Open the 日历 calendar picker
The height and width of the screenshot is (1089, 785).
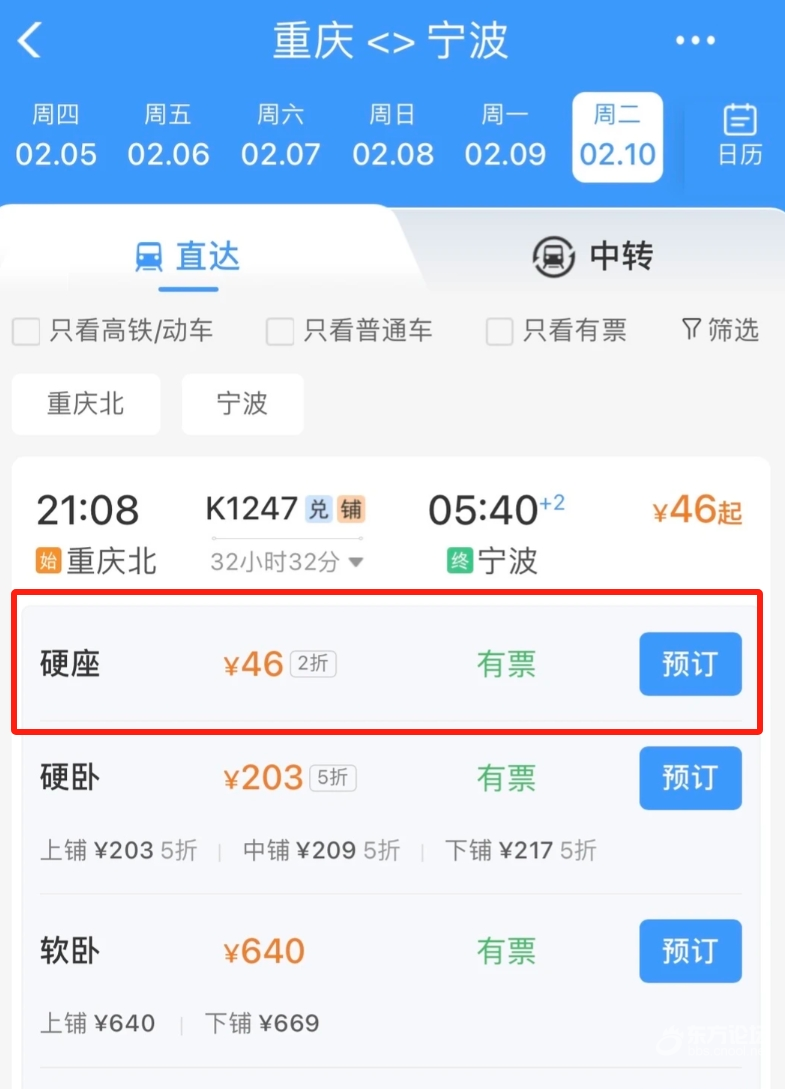tap(740, 135)
